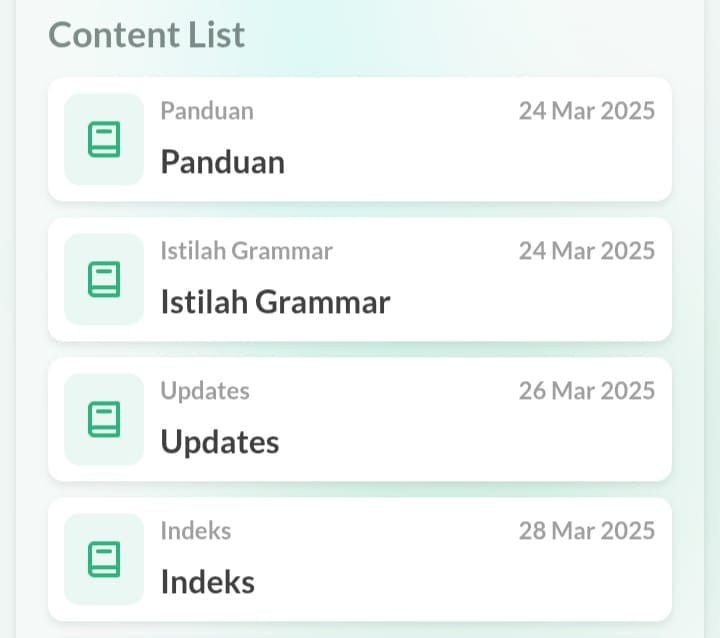Screen dimensions: 720x638
Task: Open the Panduan content card
Action: coord(360,139)
